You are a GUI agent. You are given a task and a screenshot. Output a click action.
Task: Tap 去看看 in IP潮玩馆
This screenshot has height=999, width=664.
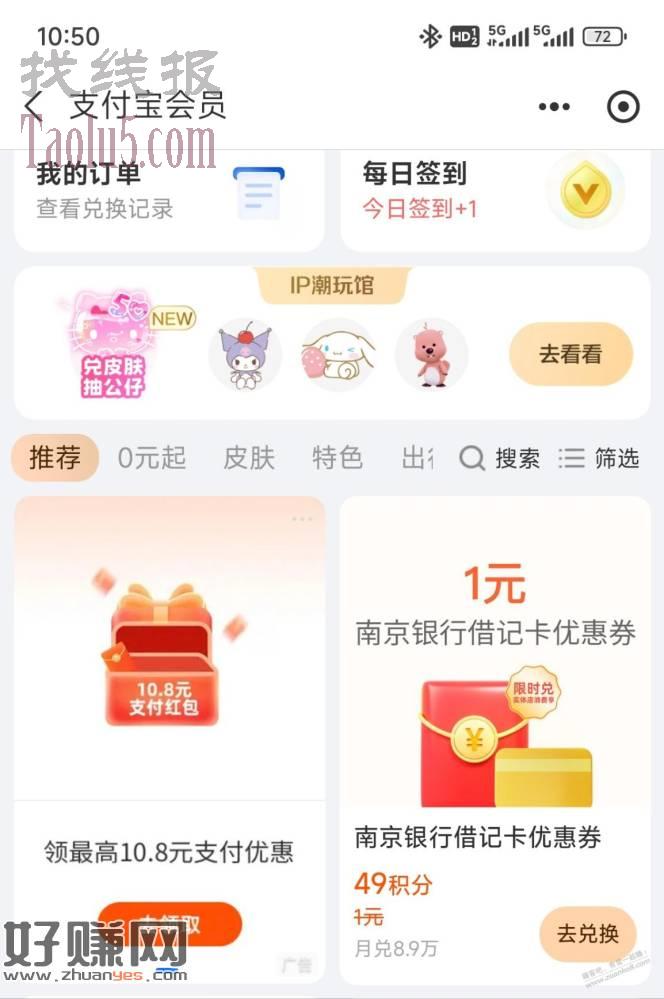click(x=571, y=354)
